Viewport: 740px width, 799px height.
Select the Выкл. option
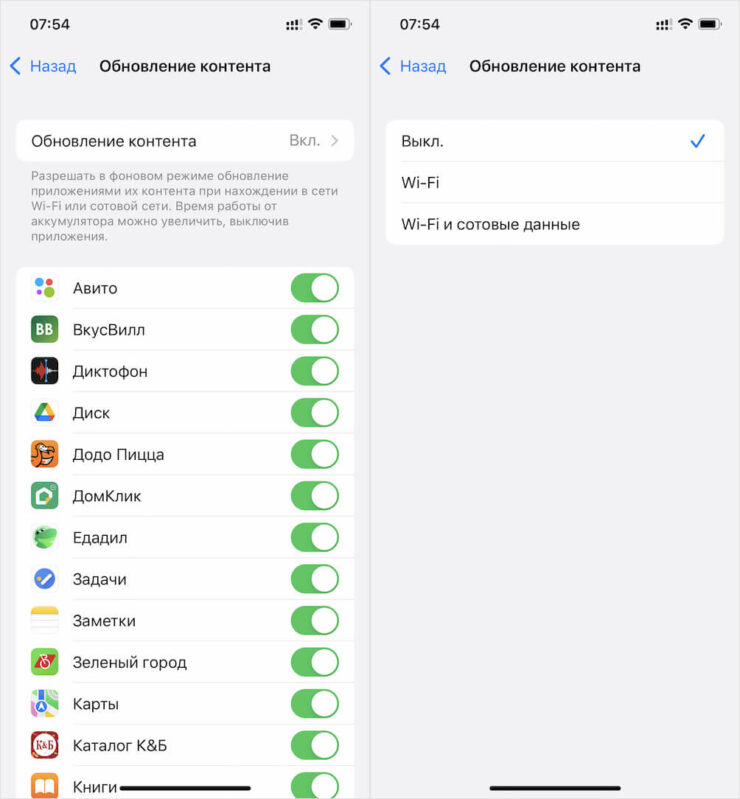(554, 141)
